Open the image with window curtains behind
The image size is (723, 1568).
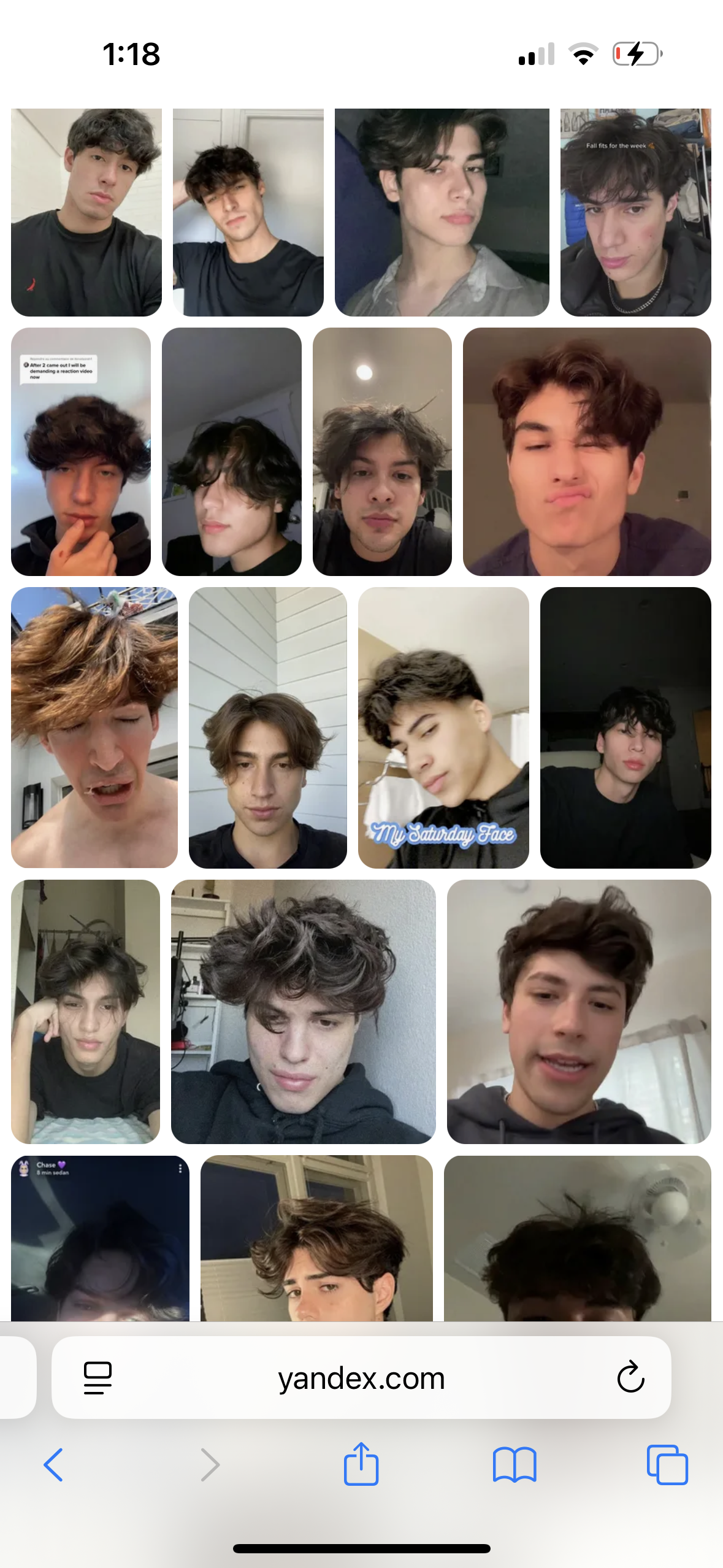(579, 1011)
